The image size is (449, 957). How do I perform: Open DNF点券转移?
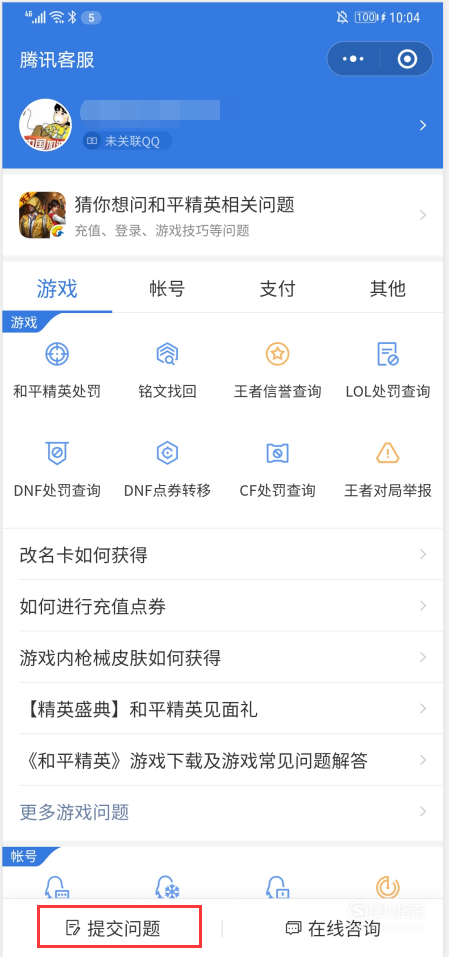(167, 469)
